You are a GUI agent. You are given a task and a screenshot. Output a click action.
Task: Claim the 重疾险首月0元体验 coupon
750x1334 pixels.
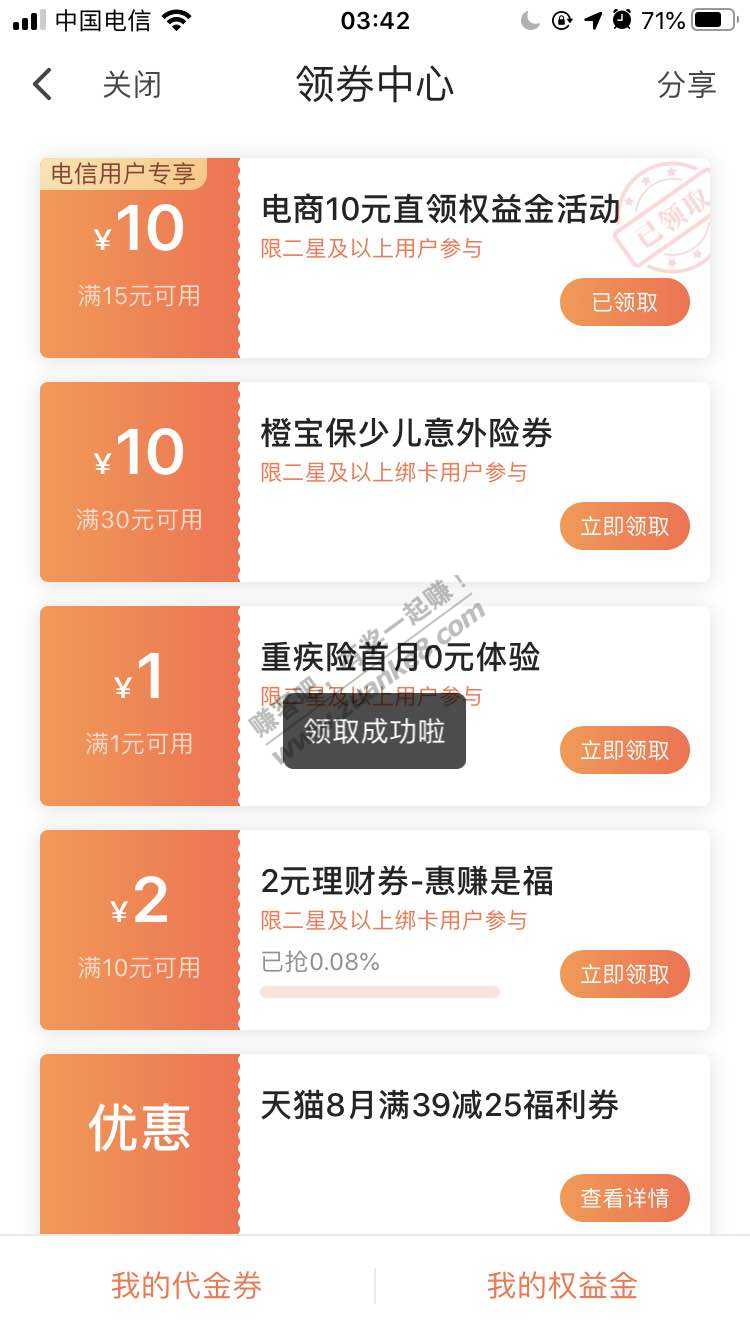(624, 750)
